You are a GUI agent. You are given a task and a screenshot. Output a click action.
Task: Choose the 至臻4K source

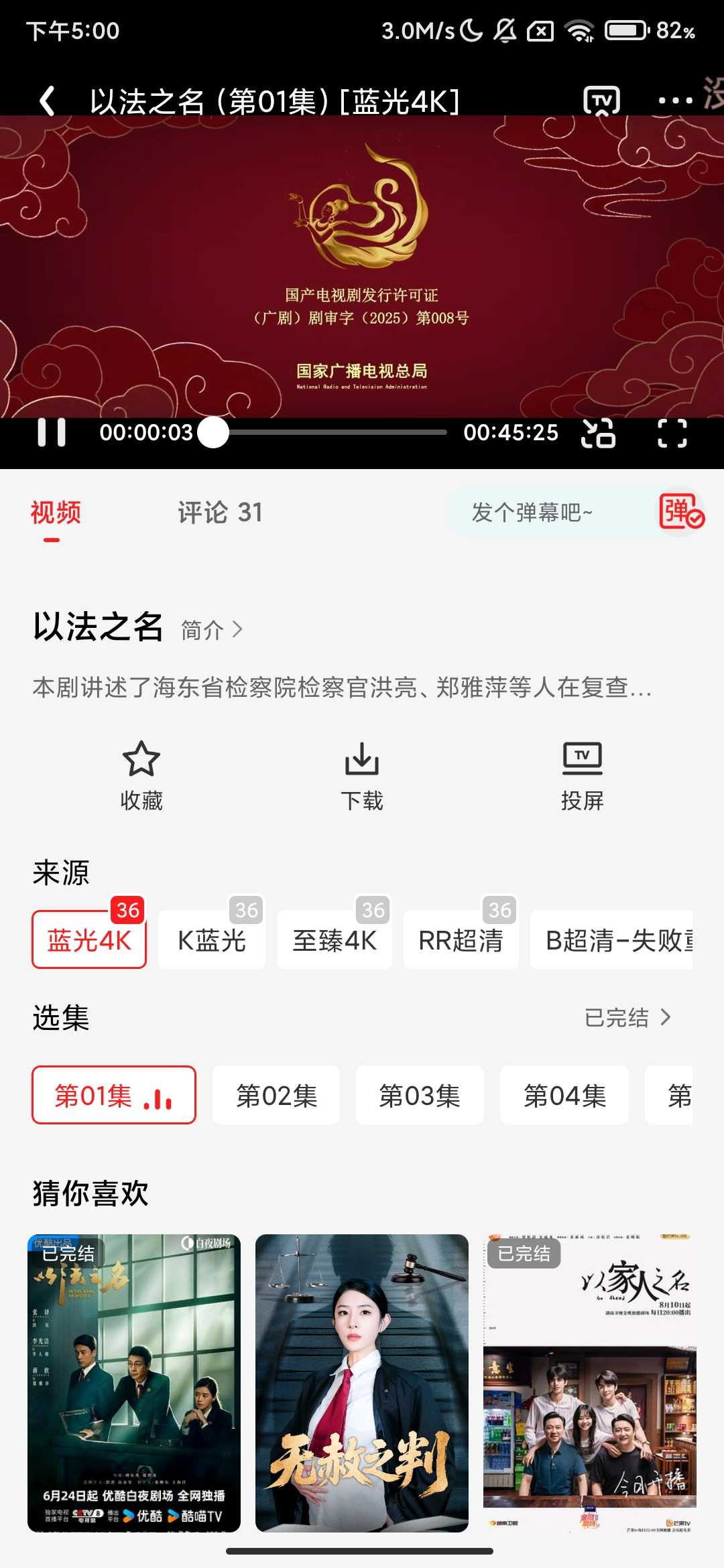[335, 938]
